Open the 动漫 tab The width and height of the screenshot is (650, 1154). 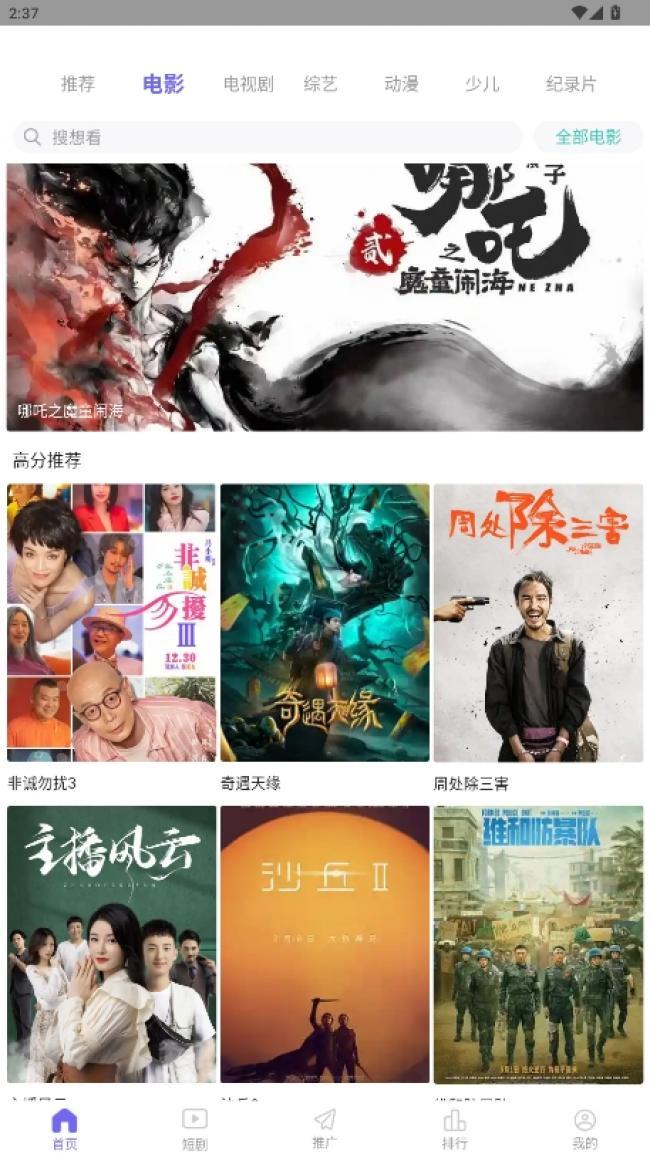[401, 84]
